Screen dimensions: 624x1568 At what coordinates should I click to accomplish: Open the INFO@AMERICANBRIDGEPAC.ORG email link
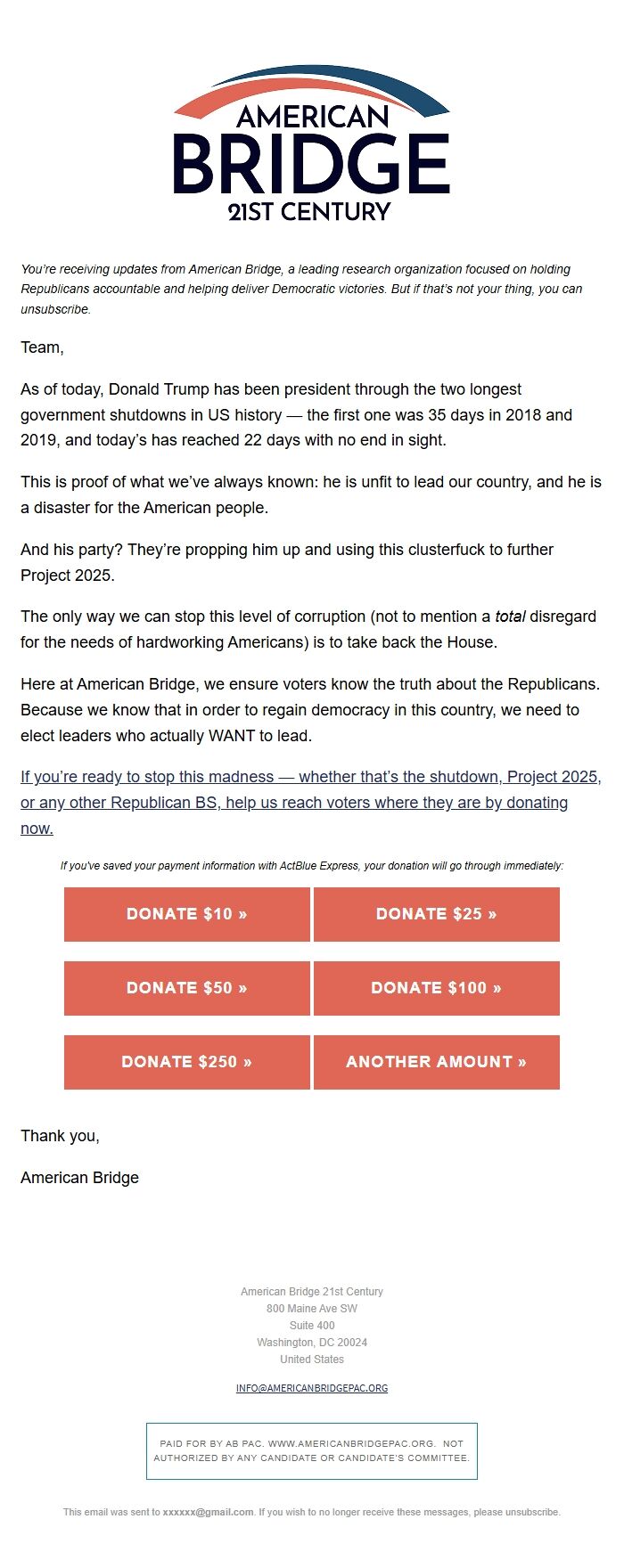click(312, 1388)
